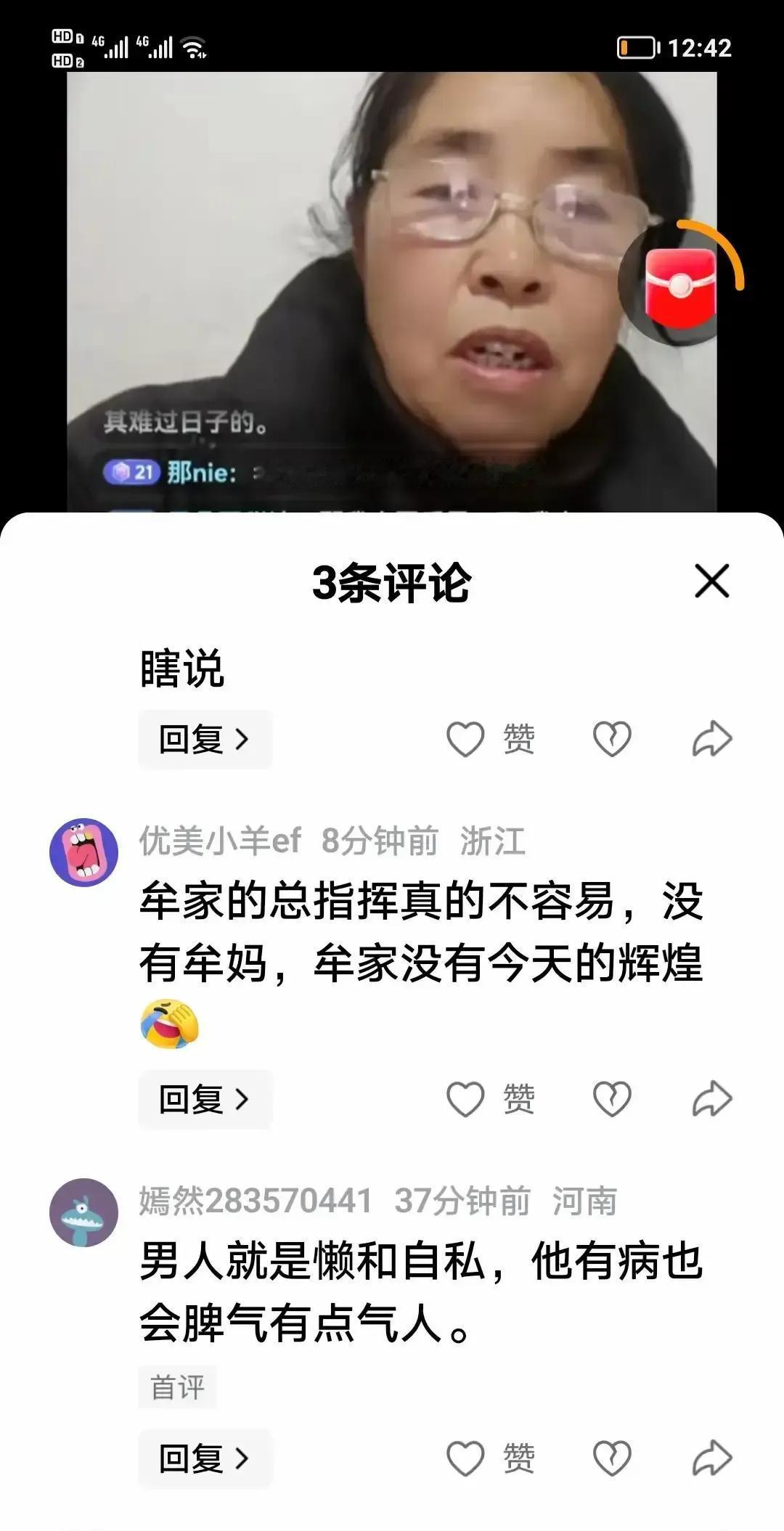Like 优美小羊ef's comment about 牟家
784x1531 pixels.
click(466, 1100)
